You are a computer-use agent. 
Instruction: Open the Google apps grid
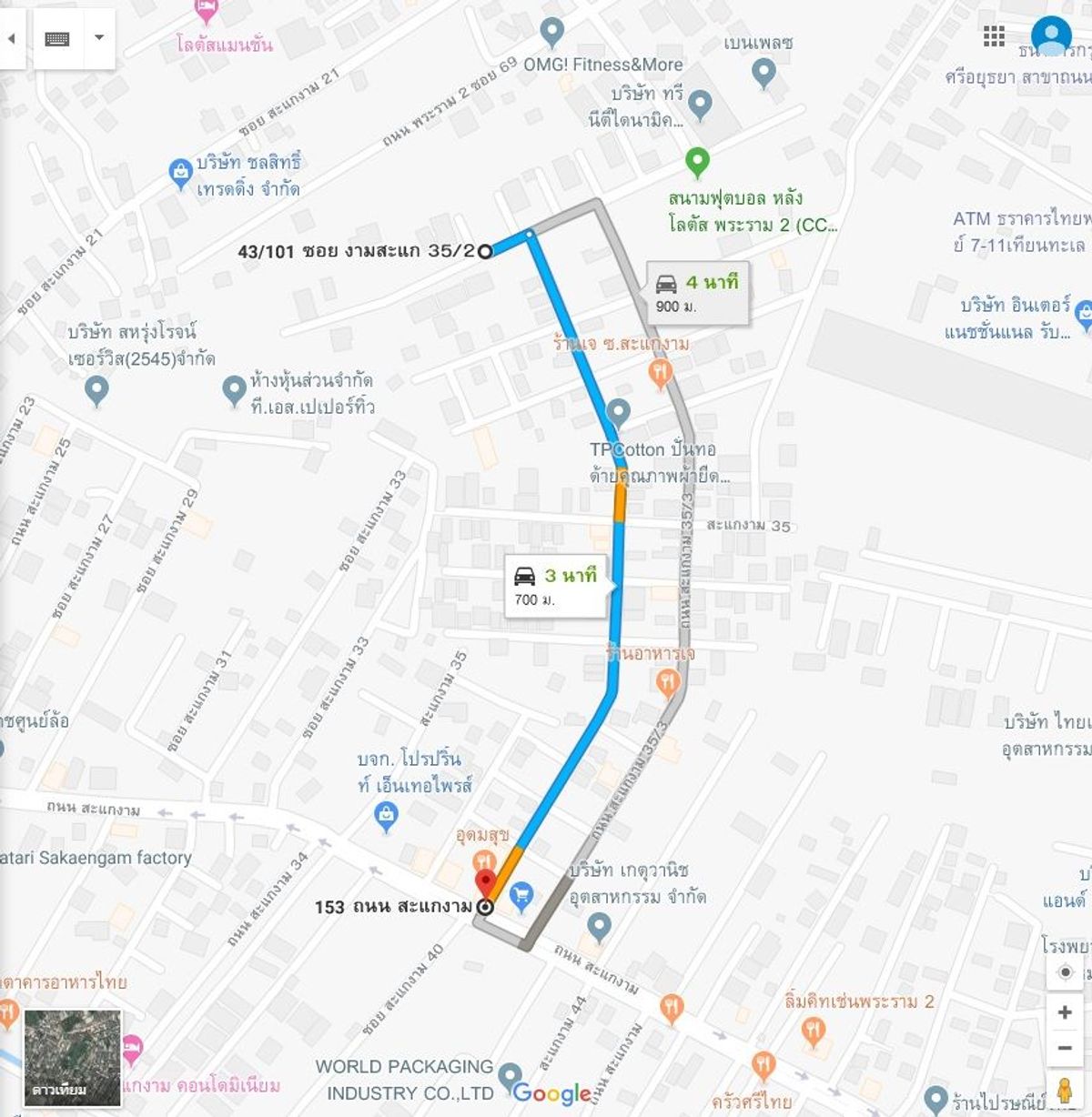click(994, 35)
